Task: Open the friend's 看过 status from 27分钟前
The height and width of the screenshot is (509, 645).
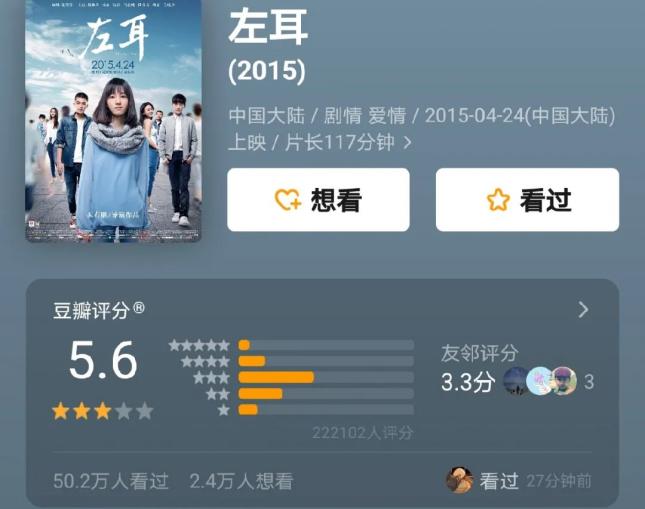Action: pyautogui.click(x=518, y=481)
